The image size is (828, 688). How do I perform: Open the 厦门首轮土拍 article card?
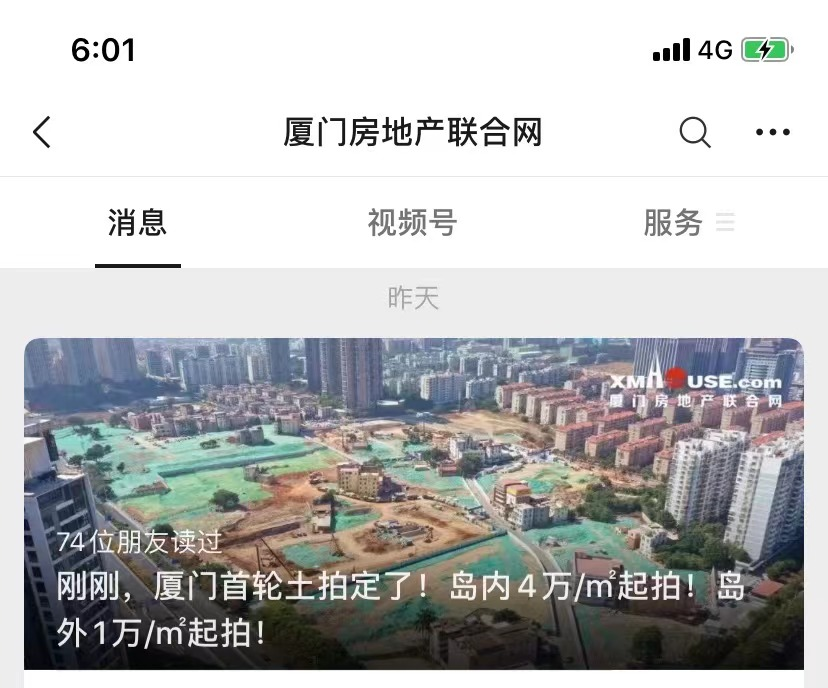[x=414, y=505]
